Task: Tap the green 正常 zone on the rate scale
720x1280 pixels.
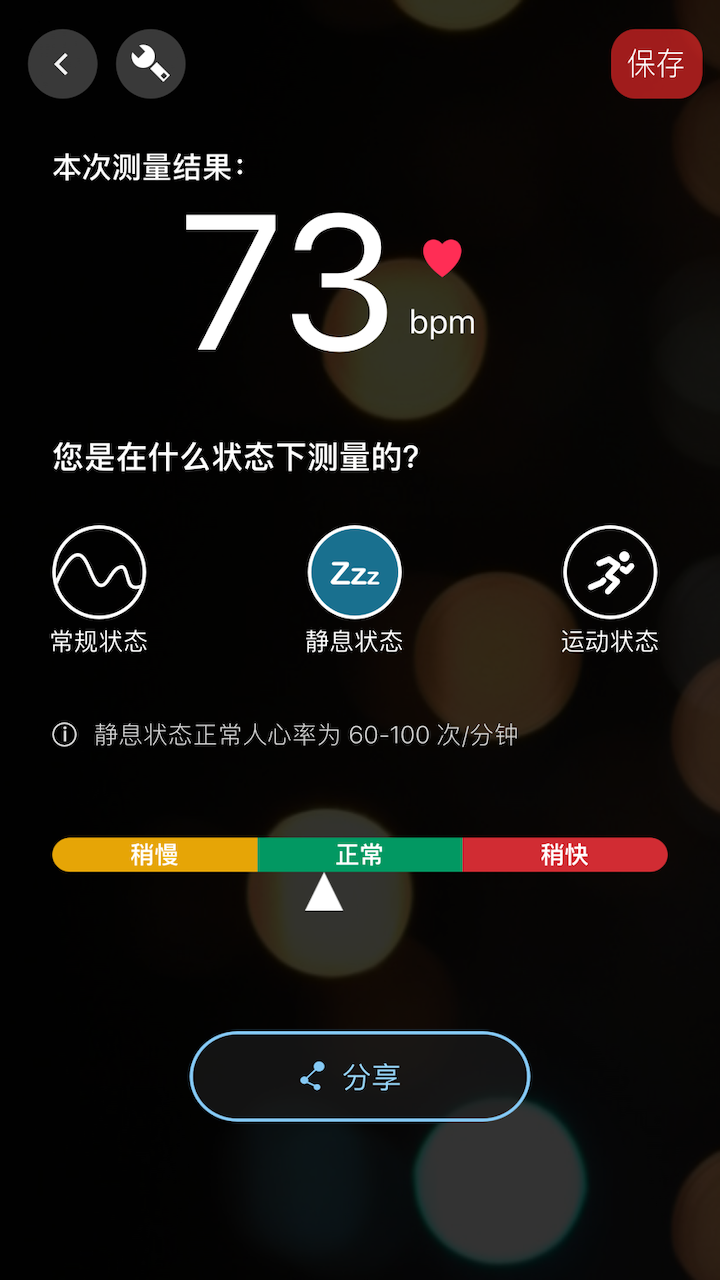Action: tap(360, 854)
